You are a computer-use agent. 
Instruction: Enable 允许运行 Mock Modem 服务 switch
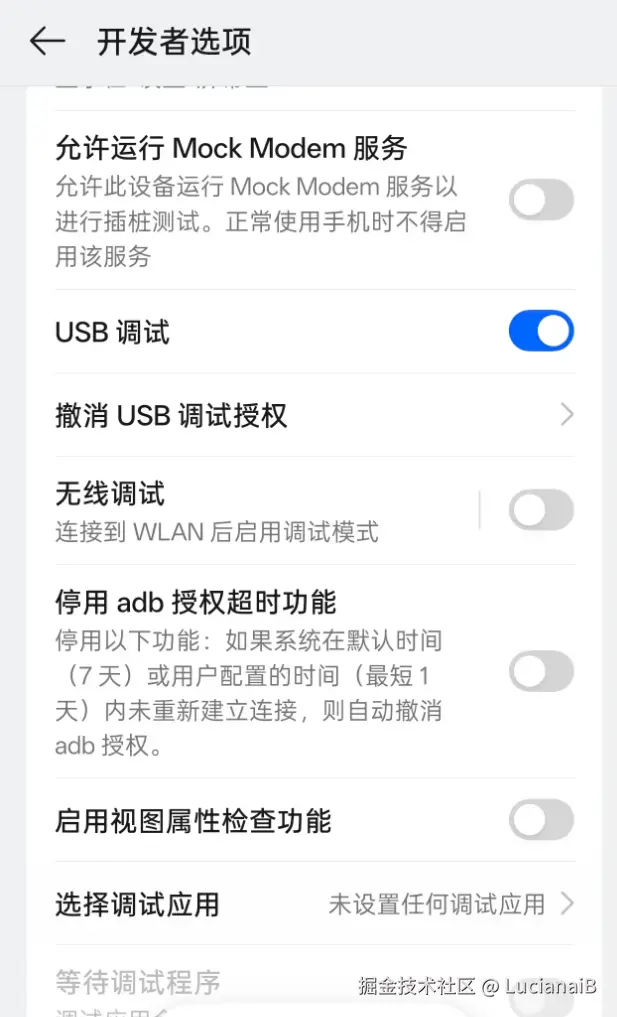[541, 200]
